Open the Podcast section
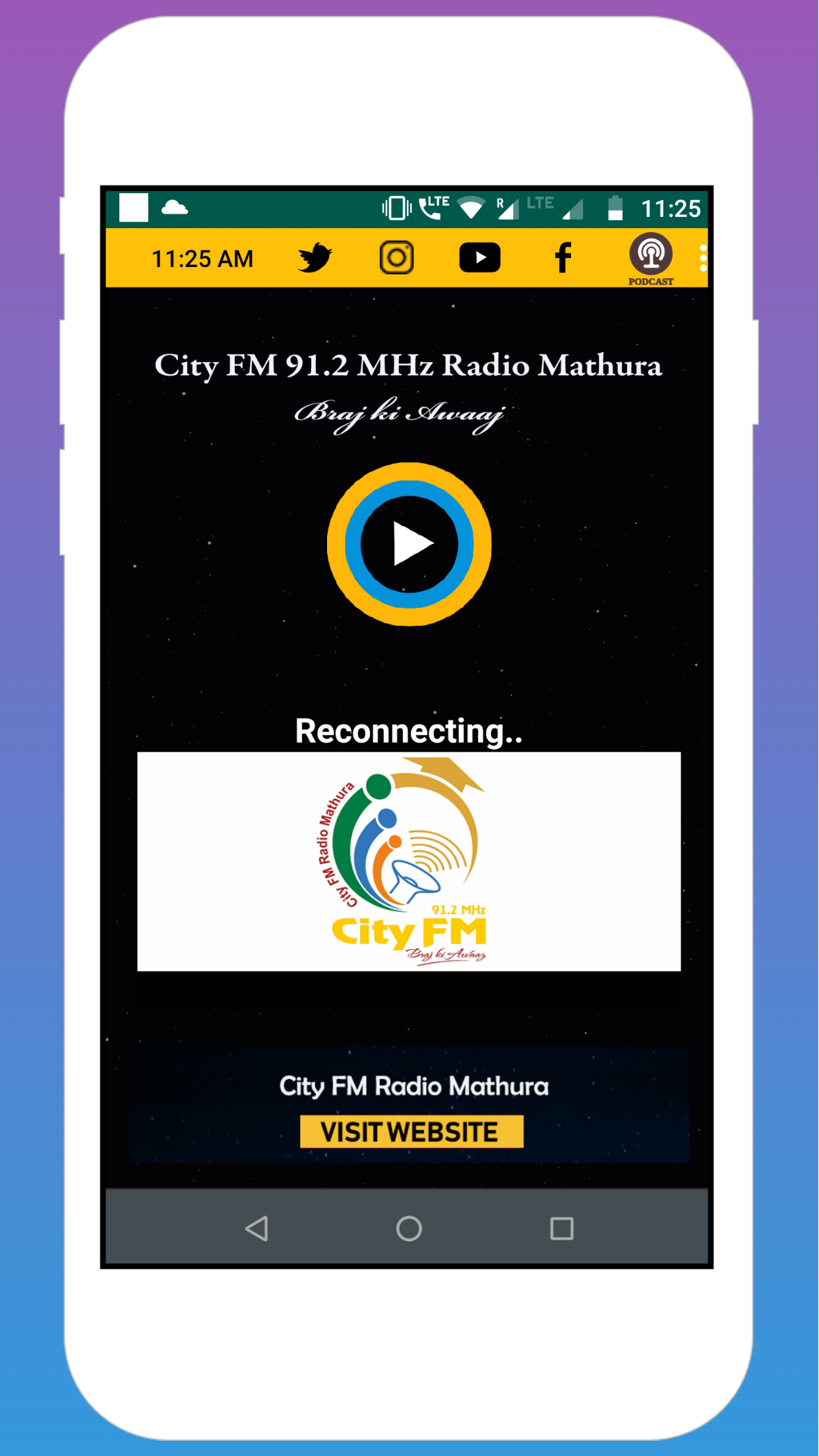This screenshot has width=819, height=1456. [651, 258]
